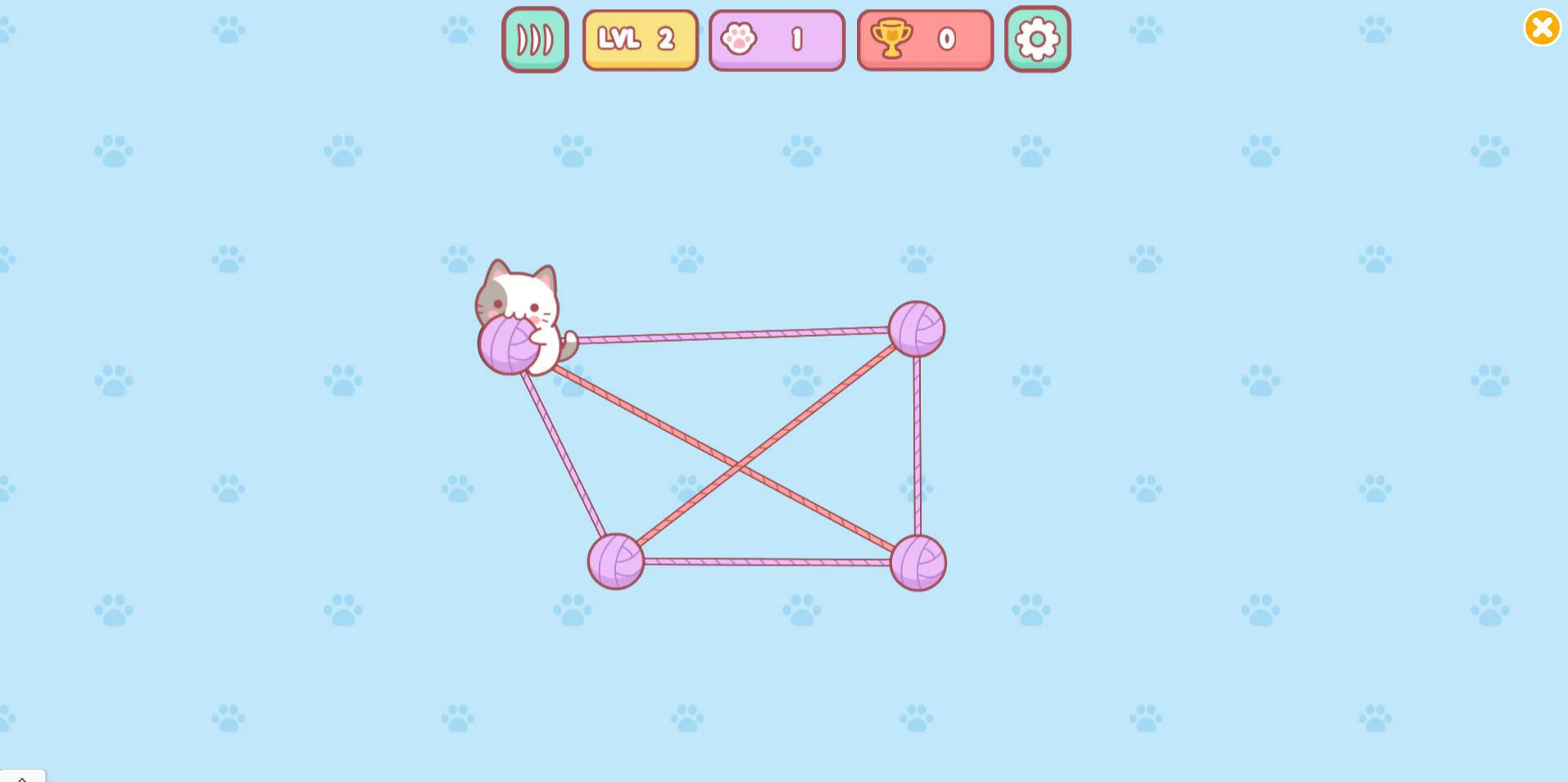
Task: Close the game with the X
Action: [x=1542, y=28]
